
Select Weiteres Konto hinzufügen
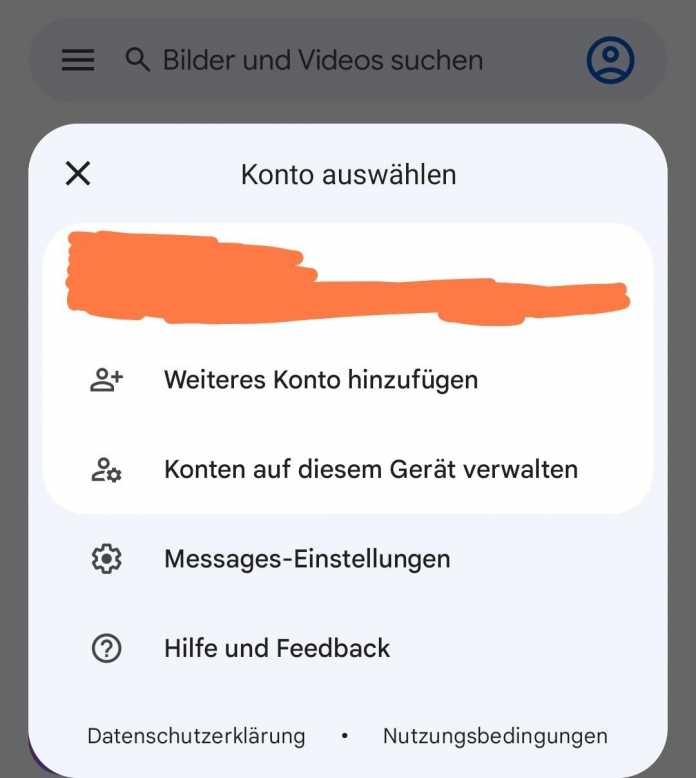click(320, 380)
